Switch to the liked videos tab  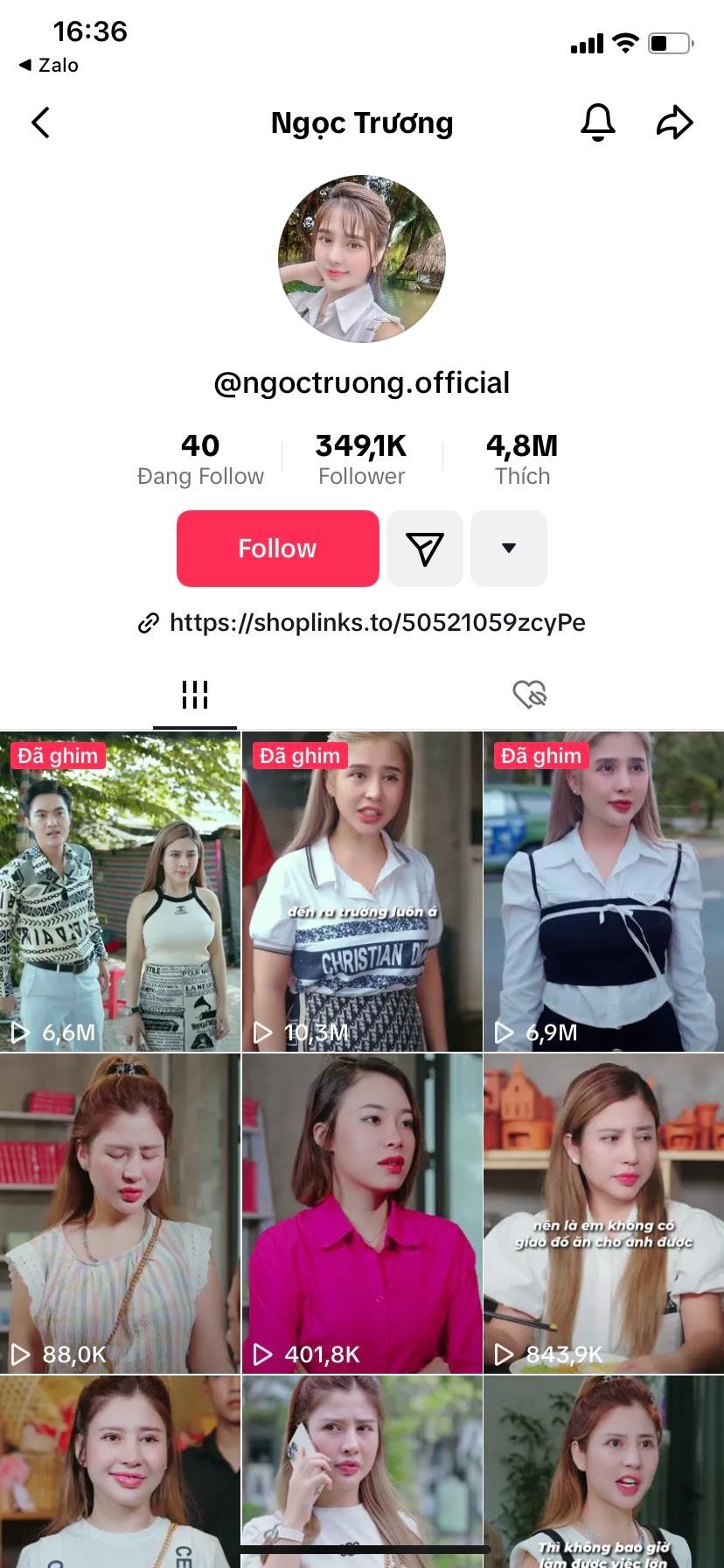(529, 695)
